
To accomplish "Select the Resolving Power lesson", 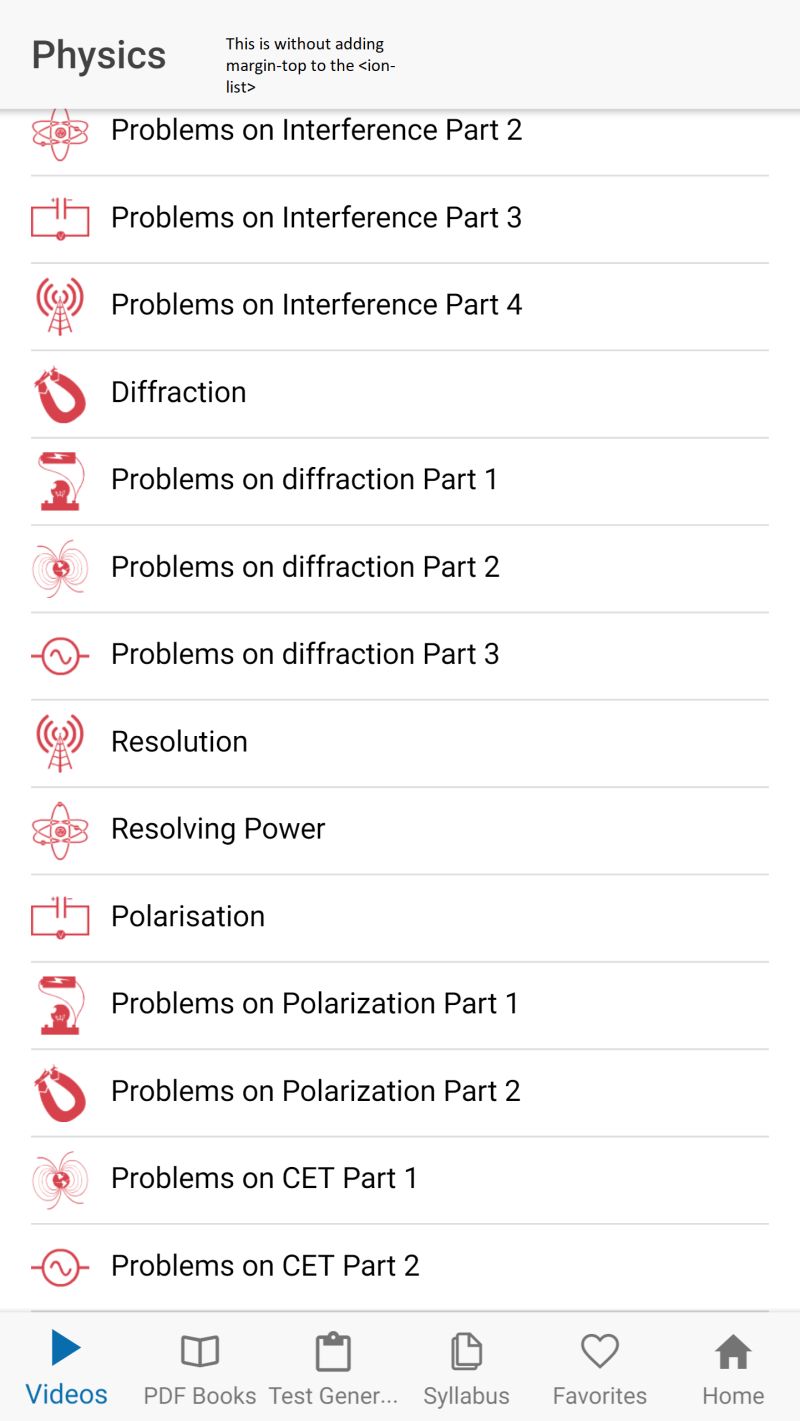I will point(218,829).
